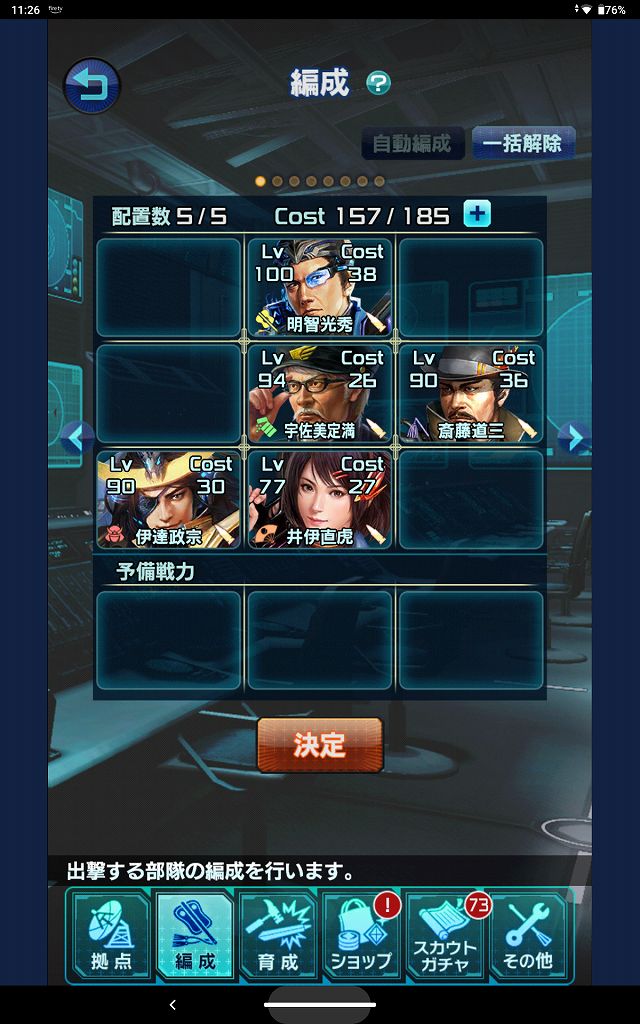Image resolution: width=640 pixels, height=1024 pixels.
Task: Choose the 伊達政宗 unit card
Action: click(x=168, y=500)
